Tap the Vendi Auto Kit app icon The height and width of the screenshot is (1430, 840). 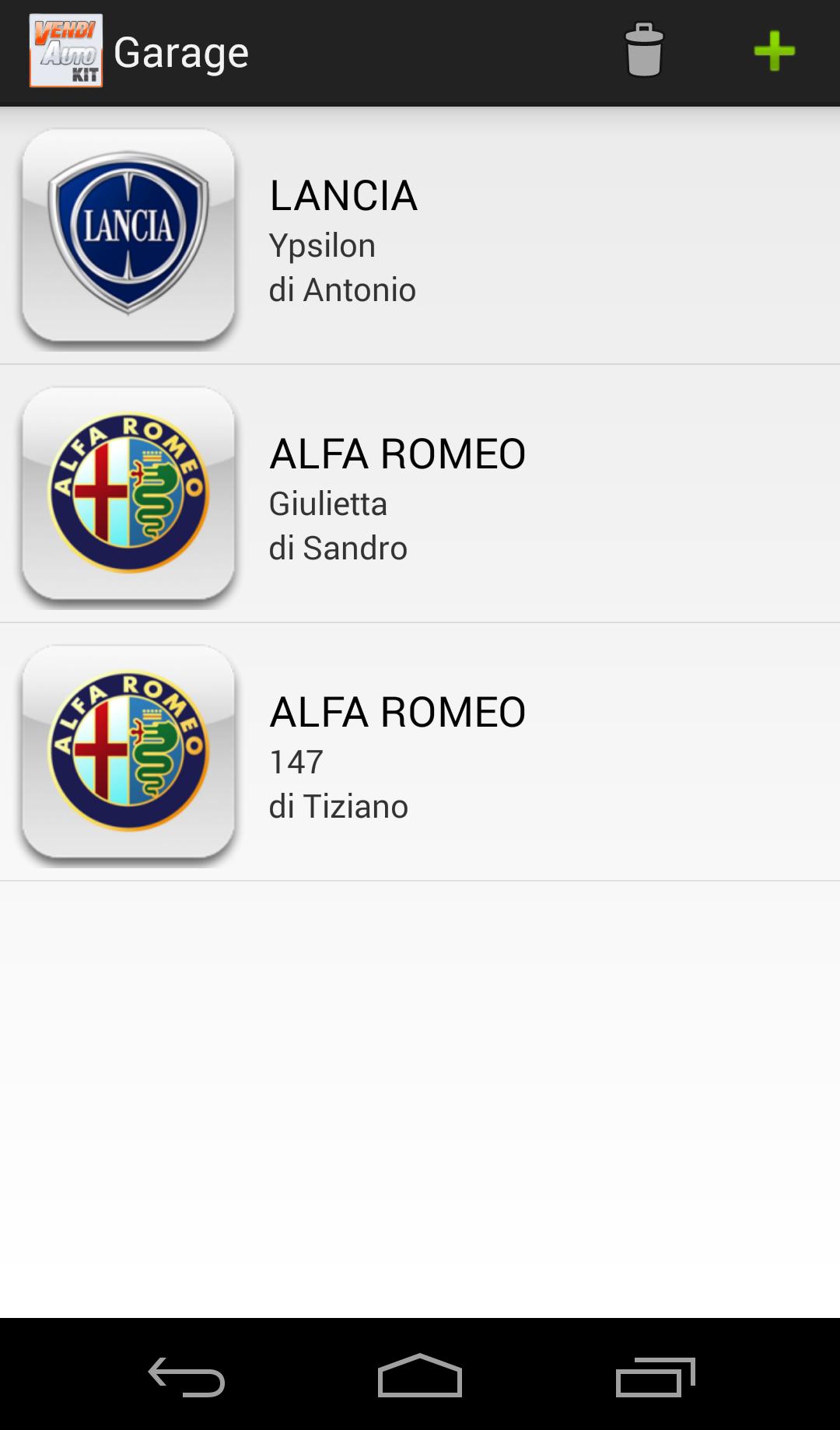click(x=66, y=51)
